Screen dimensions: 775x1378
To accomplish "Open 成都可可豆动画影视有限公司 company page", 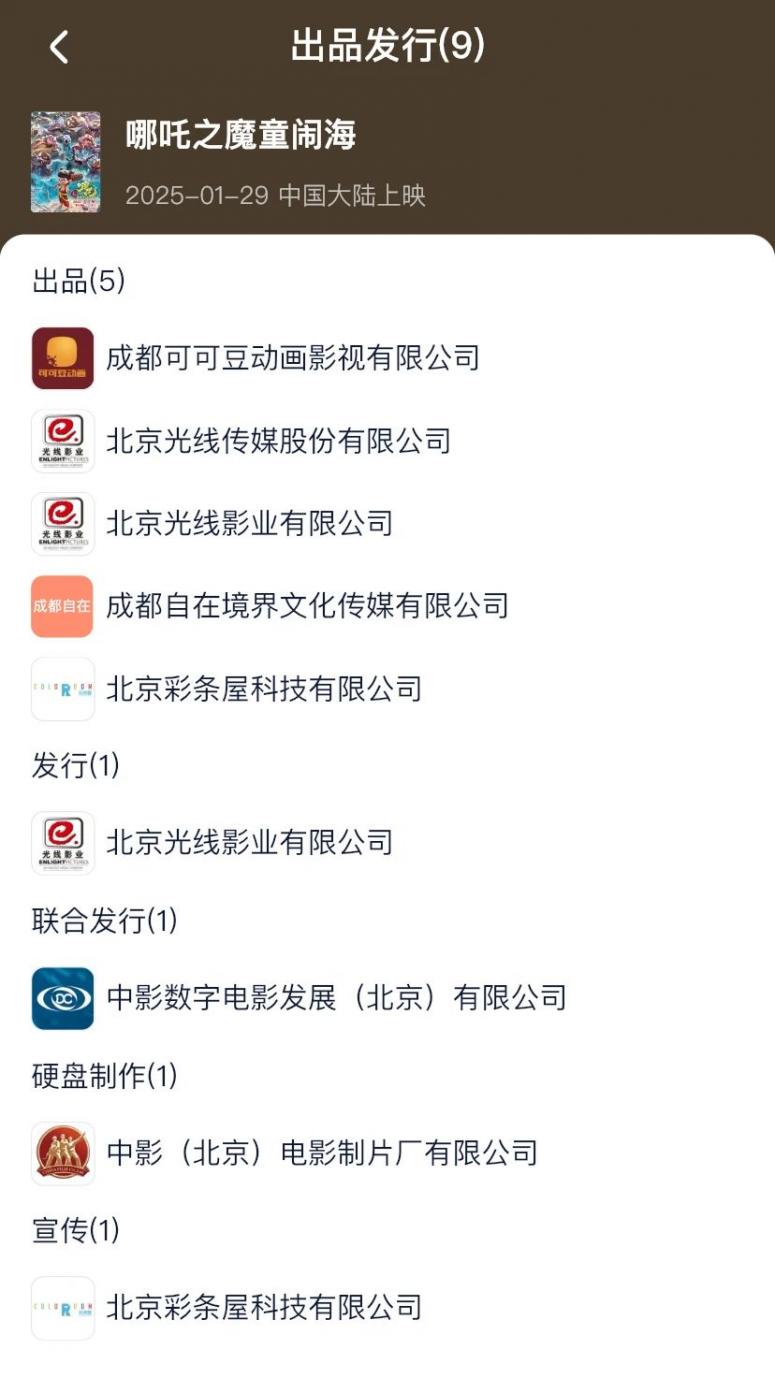I will 292,358.
